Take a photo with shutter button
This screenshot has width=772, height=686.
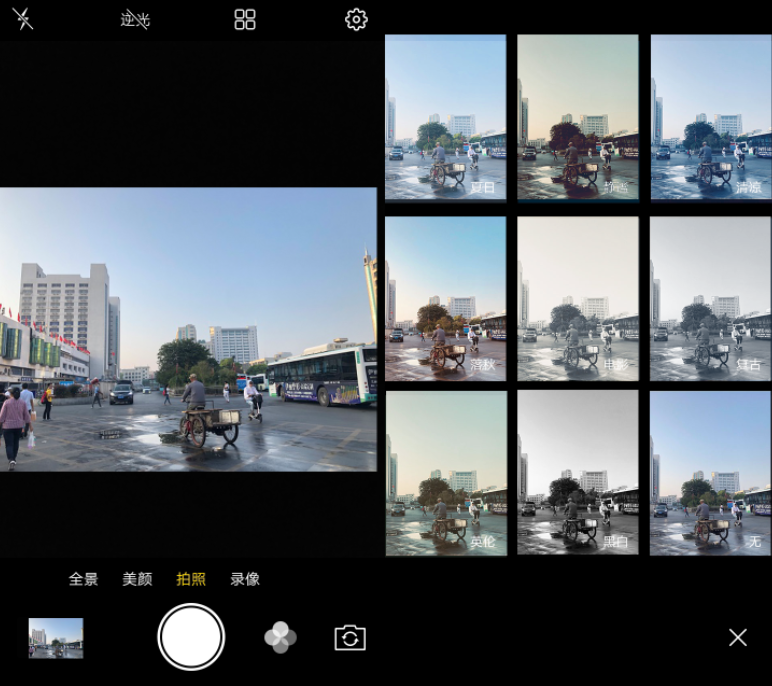191,637
